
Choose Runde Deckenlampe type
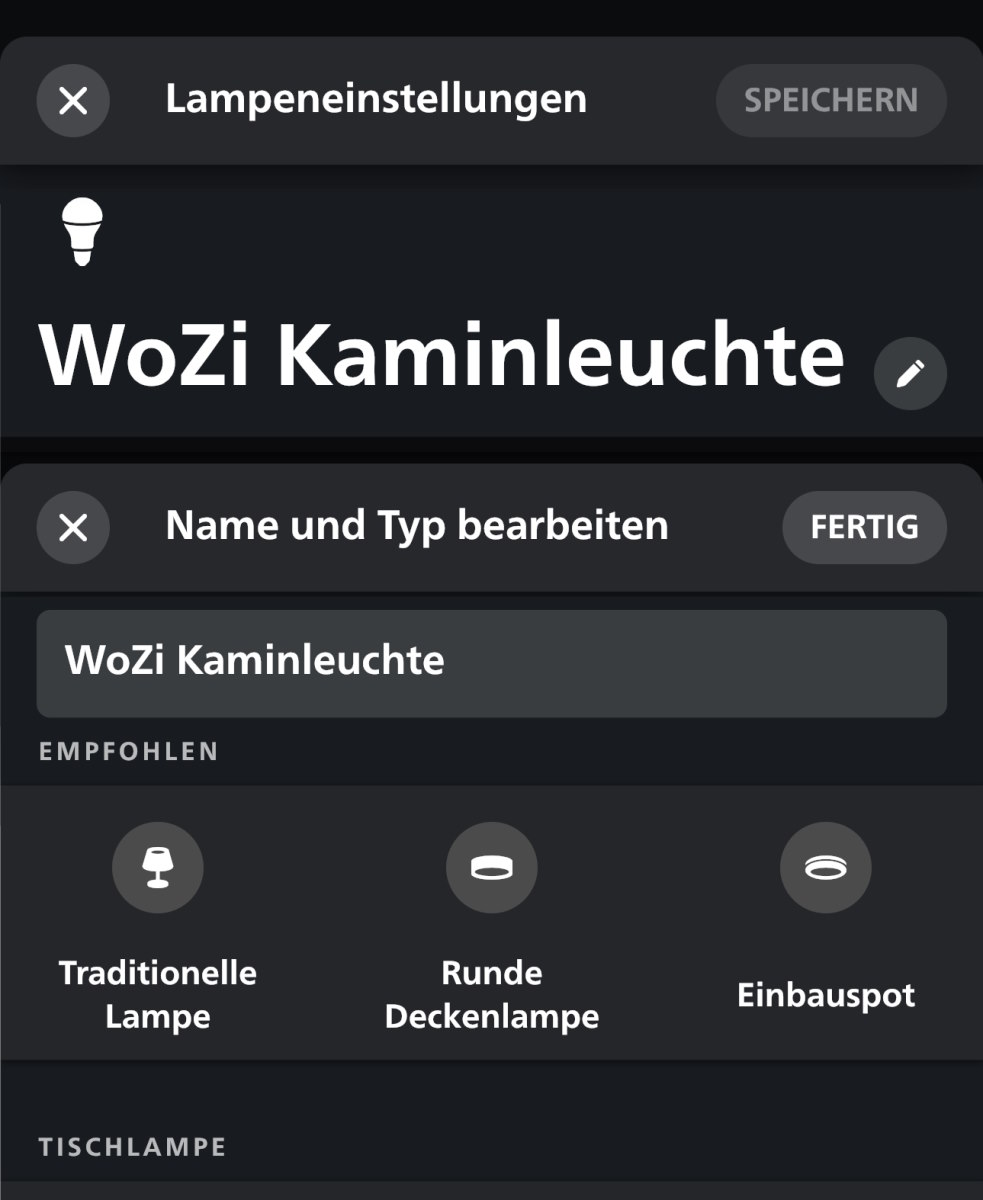[x=491, y=868]
